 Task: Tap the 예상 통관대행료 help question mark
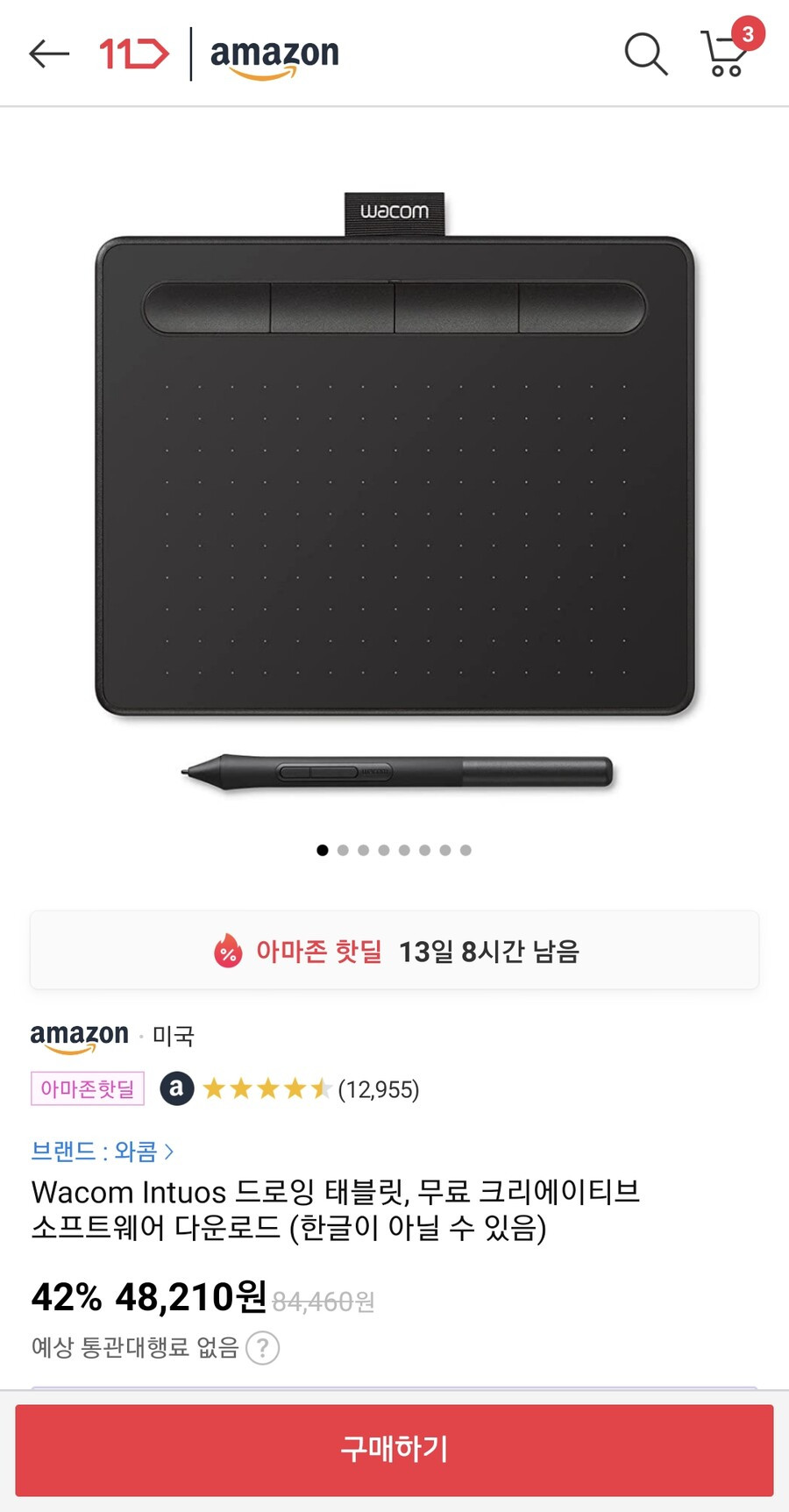pos(262,1348)
